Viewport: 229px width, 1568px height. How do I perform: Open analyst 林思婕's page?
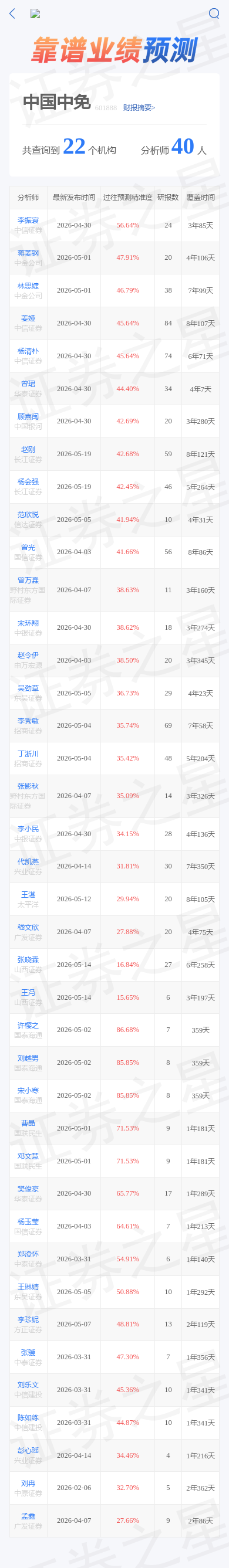(x=28, y=286)
